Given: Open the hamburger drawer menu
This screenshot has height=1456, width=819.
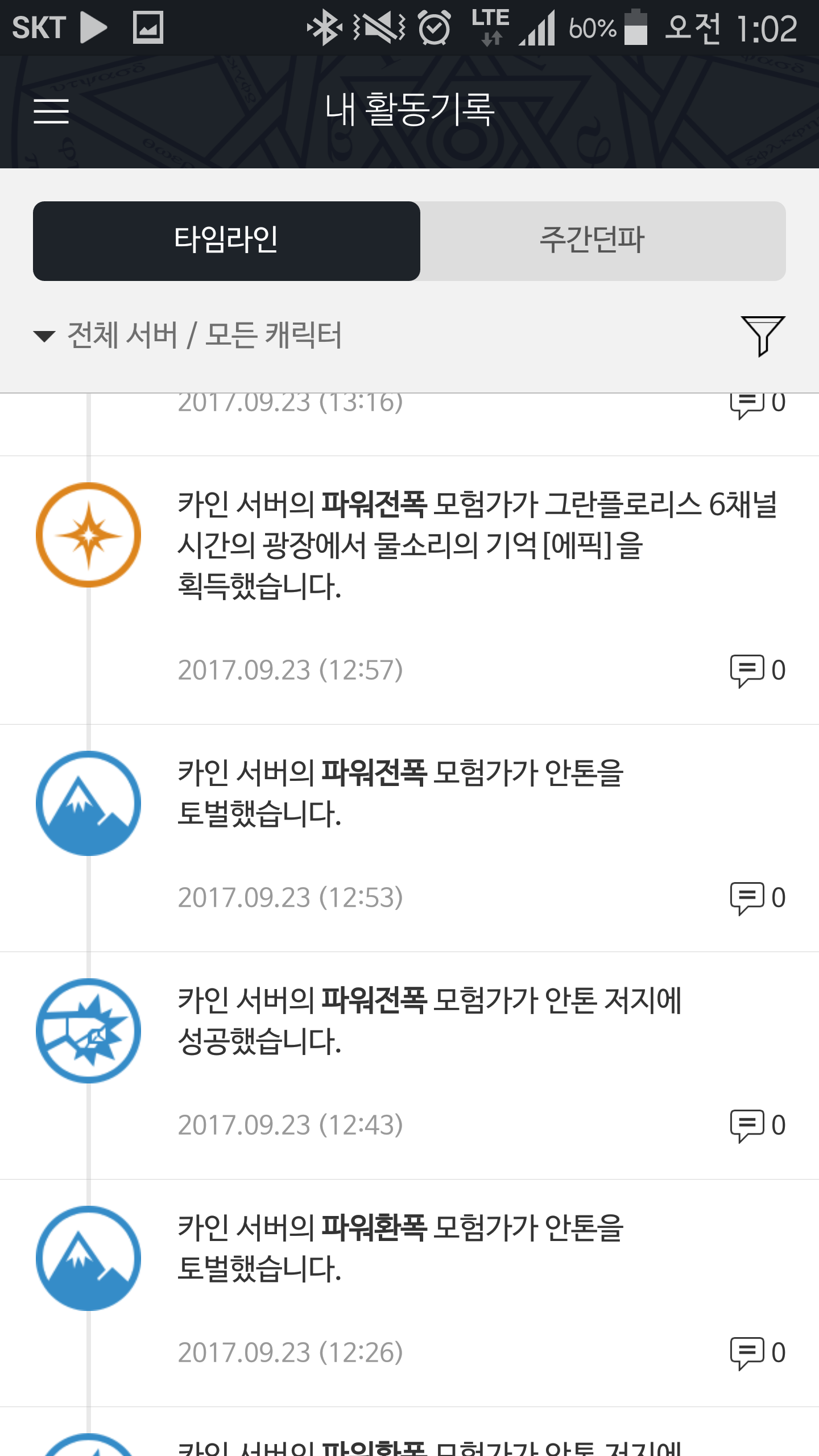Looking at the screenshot, I should tap(51, 110).
